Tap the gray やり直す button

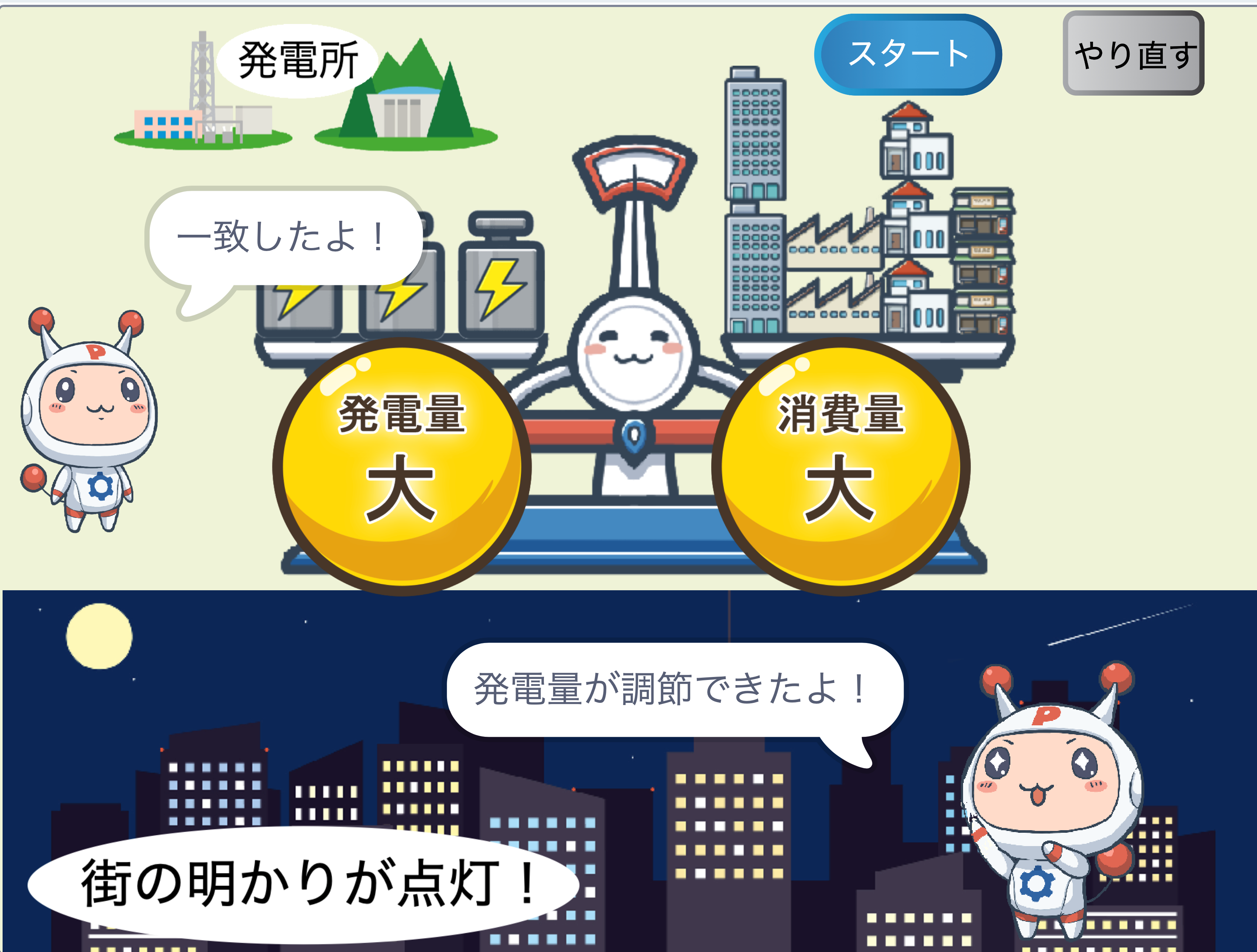tap(1133, 54)
